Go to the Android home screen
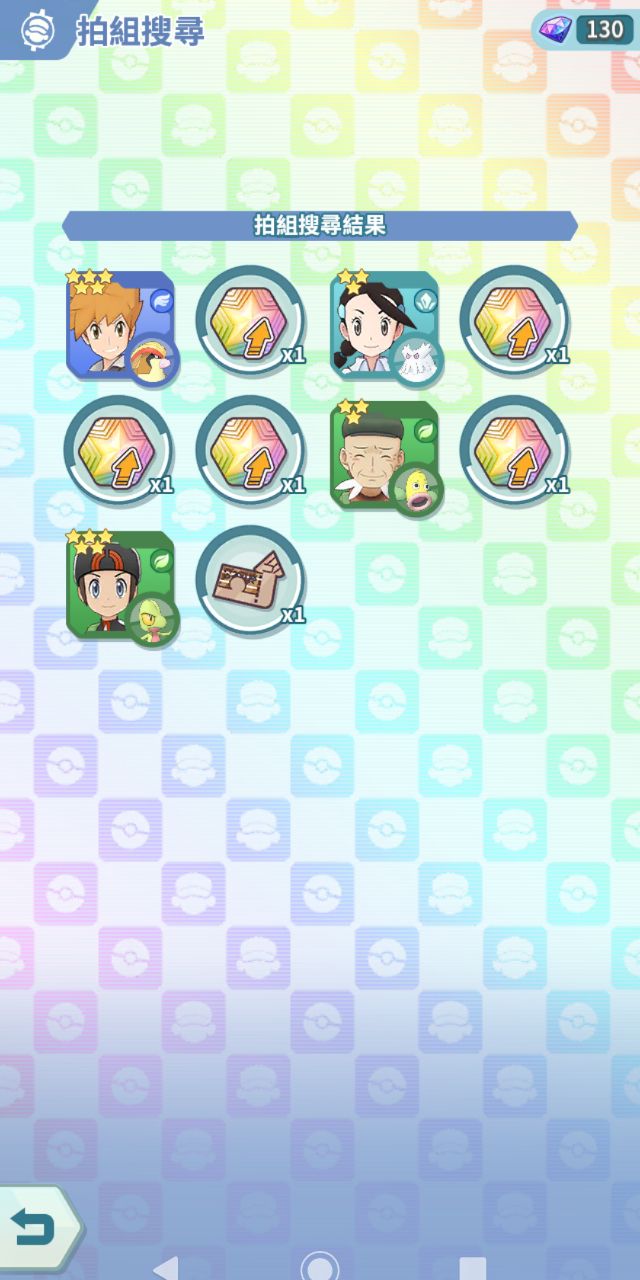Viewport: 640px width, 1280px height. [320, 1268]
